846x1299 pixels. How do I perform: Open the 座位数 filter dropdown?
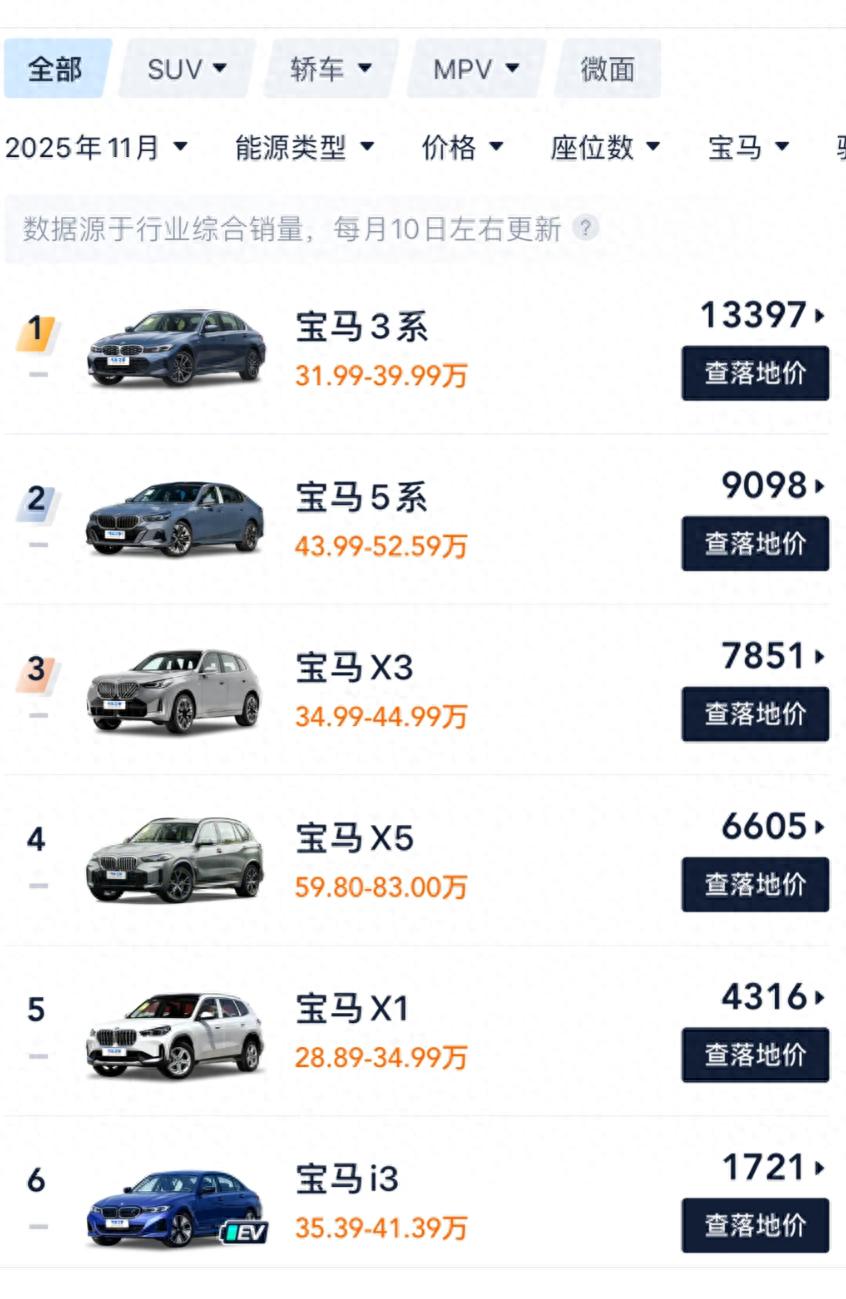point(605,148)
